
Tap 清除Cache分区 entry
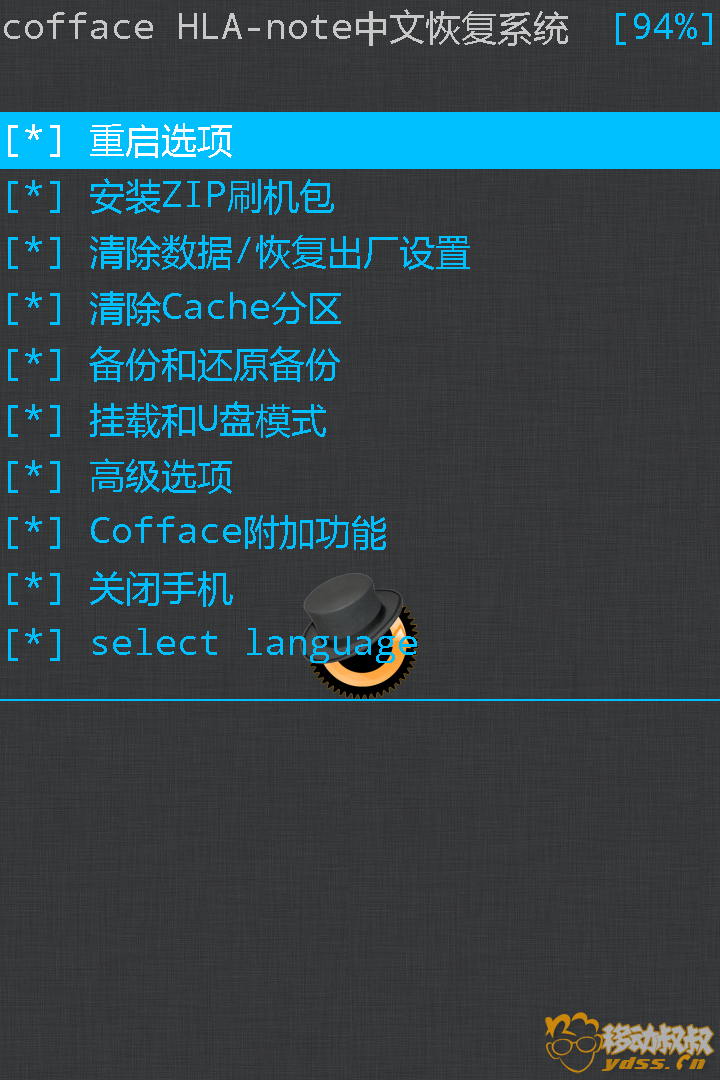[x=215, y=309]
